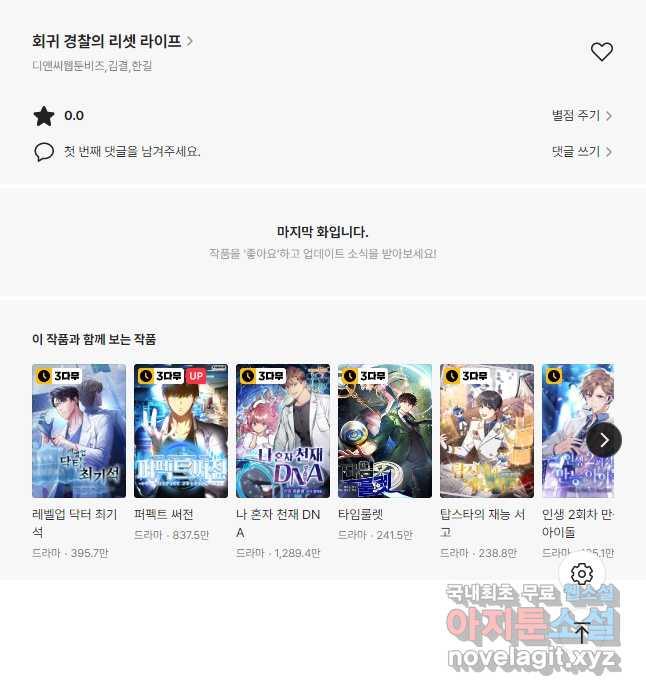The width and height of the screenshot is (646, 696).
Task: Open 퍼펙트 써전 webtoon
Action: [181, 431]
